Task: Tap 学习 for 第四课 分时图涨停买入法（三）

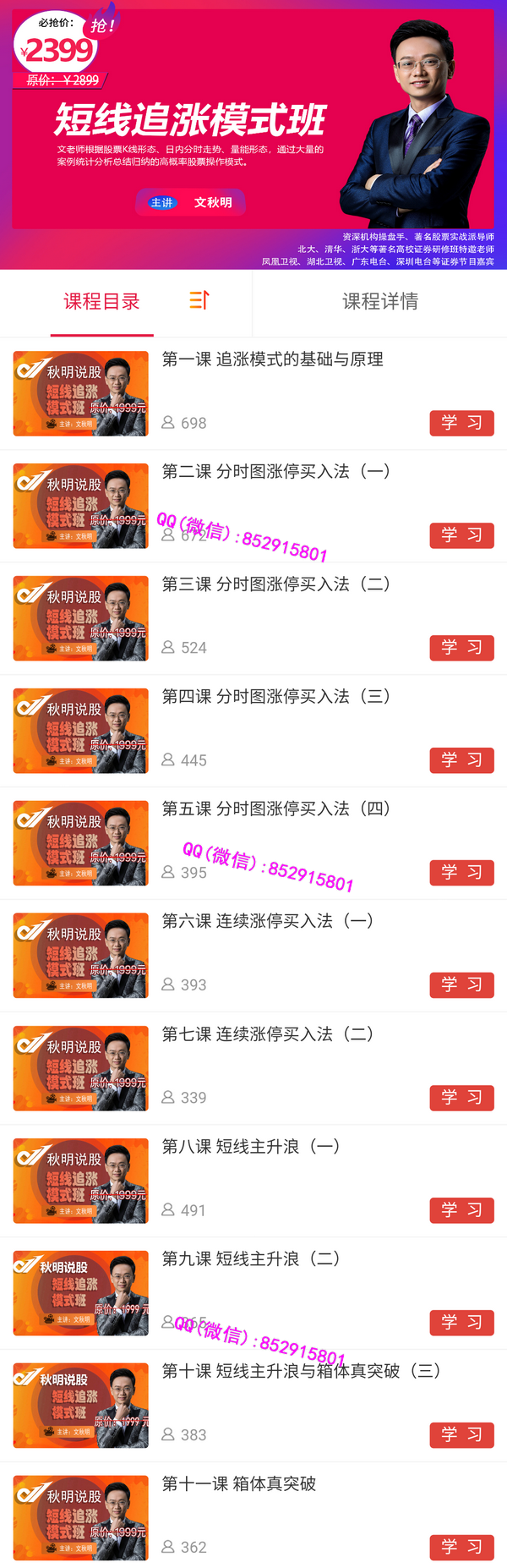Action: point(461,760)
